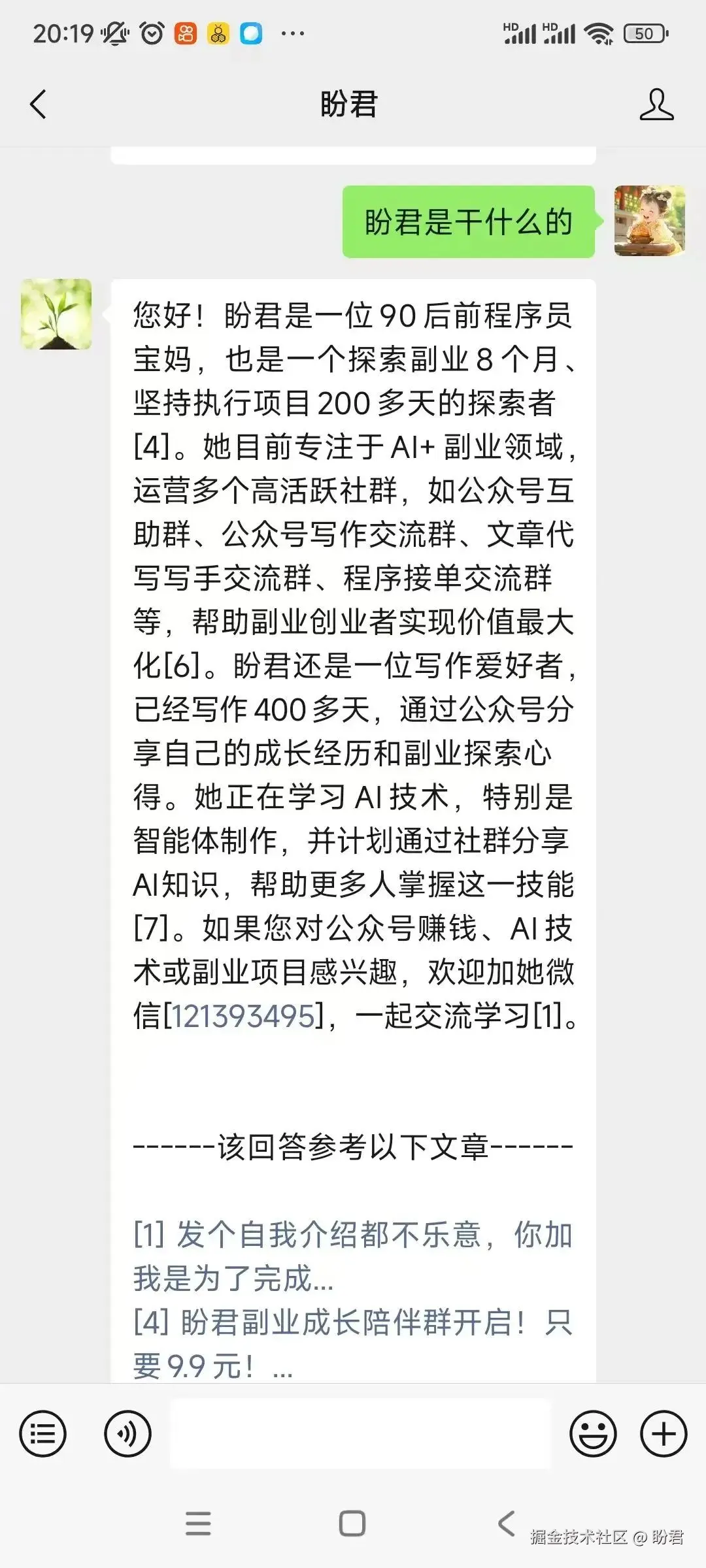Open article [1] 发个自我介绍都不乐意
The height and width of the screenshot is (1568, 706).
point(352,1256)
